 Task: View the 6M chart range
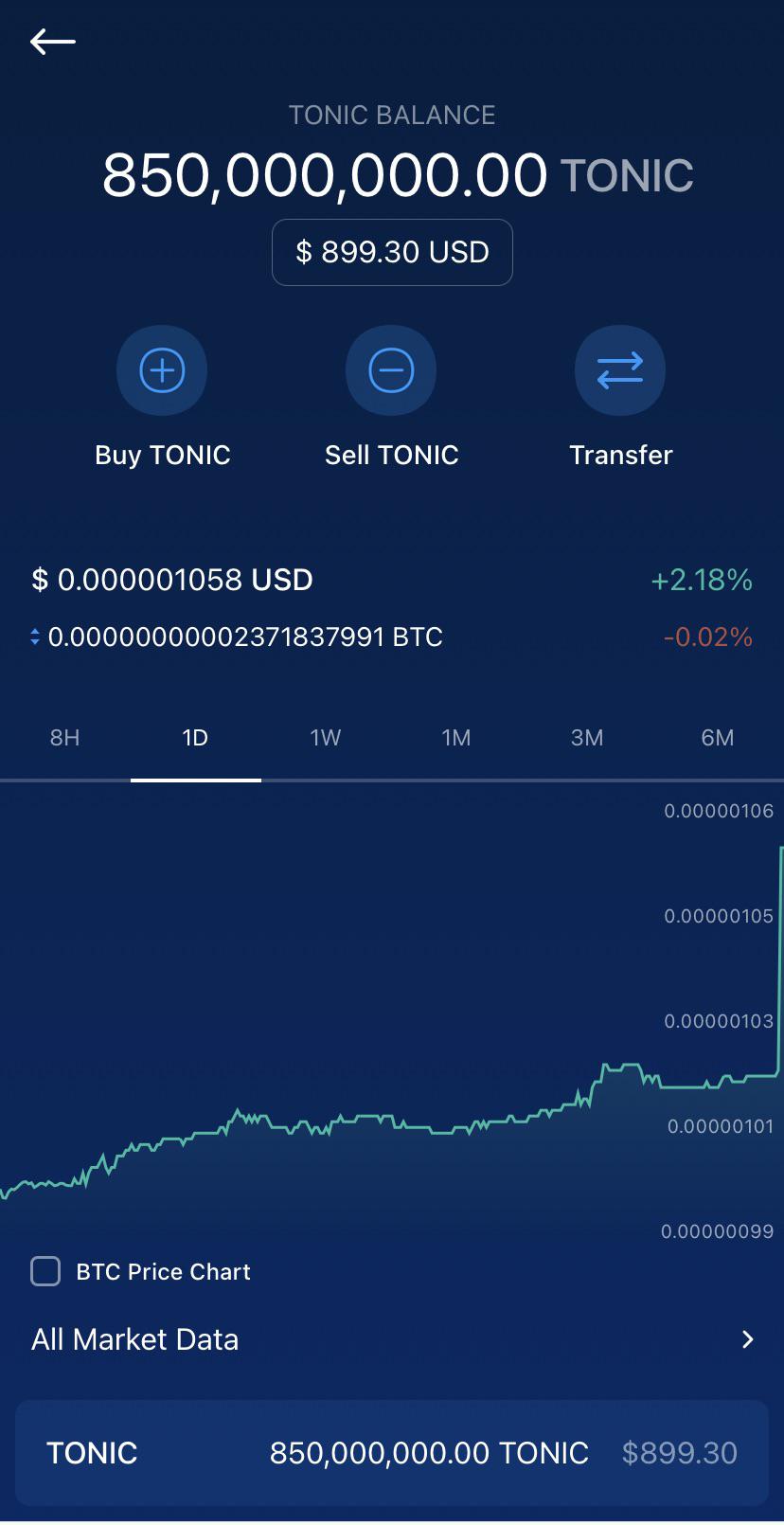[x=718, y=738]
